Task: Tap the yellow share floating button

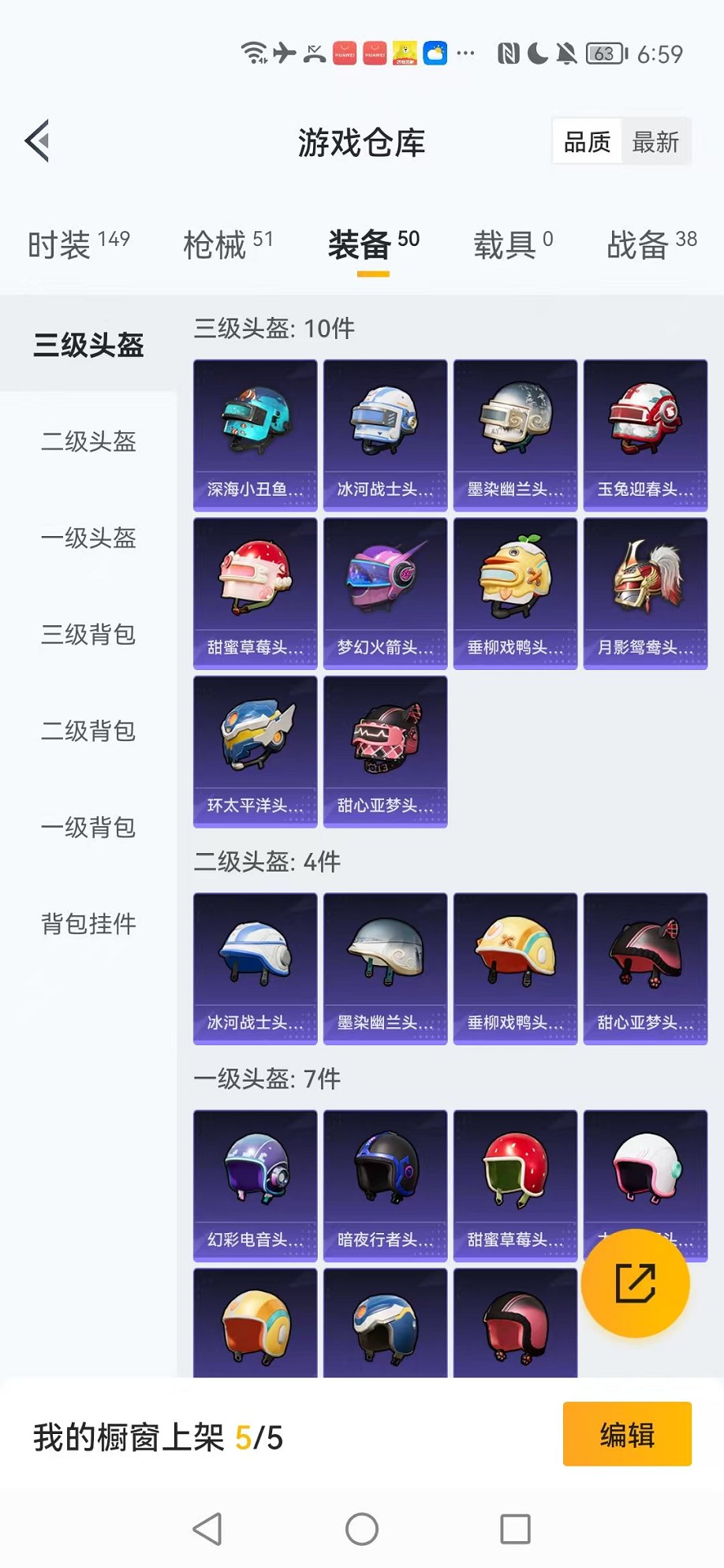Action: 636,1283
